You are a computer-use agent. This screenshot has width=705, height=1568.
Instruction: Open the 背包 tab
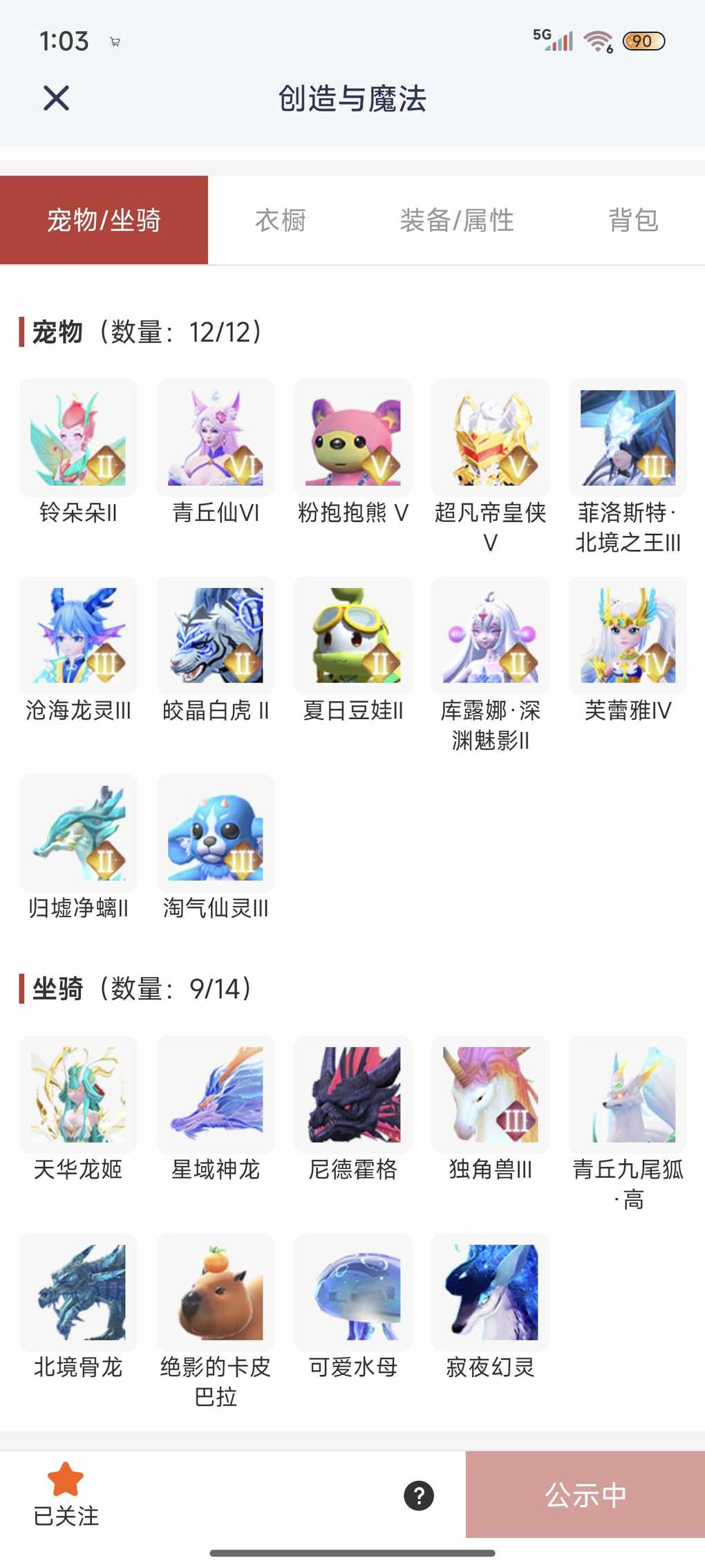pyautogui.click(x=633, y=220)
